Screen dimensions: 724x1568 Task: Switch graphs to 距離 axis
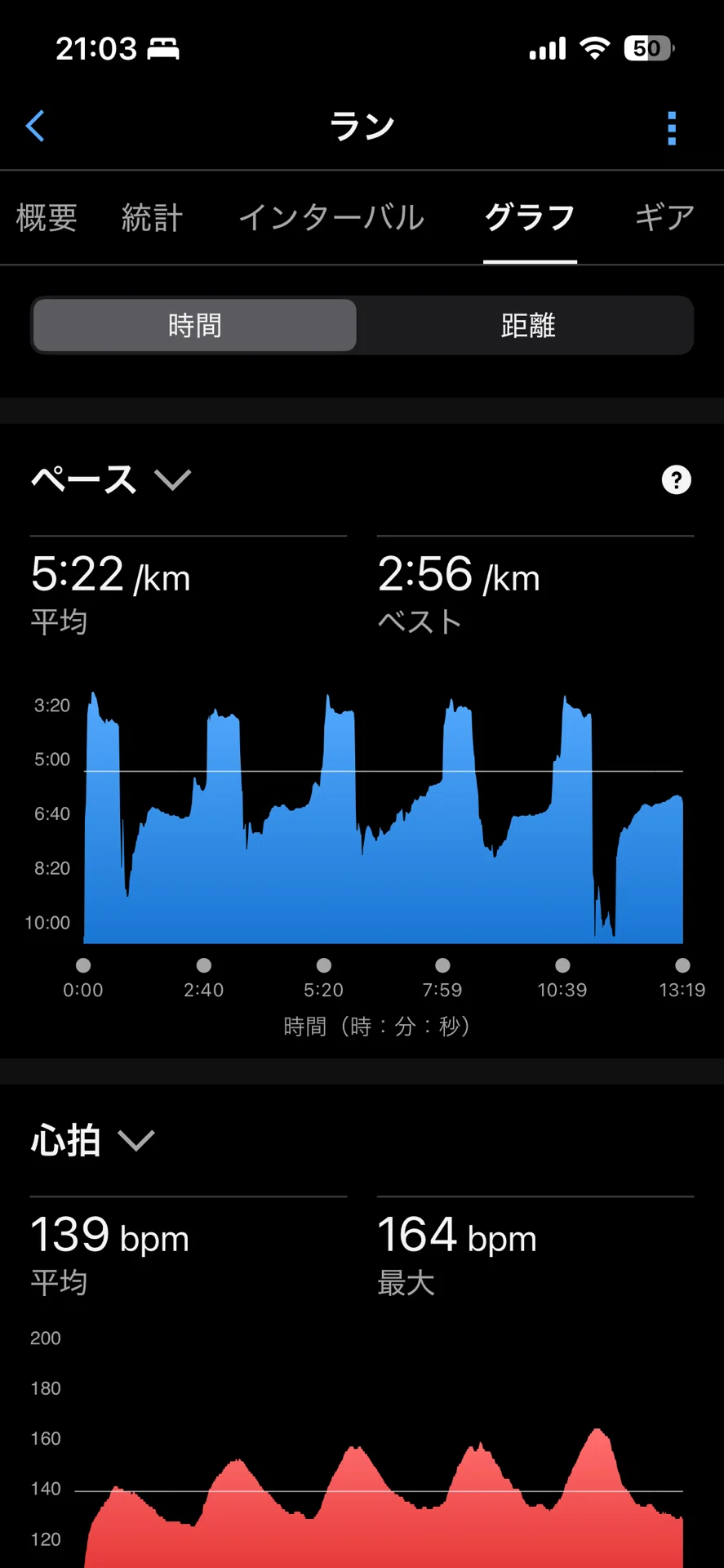click(527, 325)
